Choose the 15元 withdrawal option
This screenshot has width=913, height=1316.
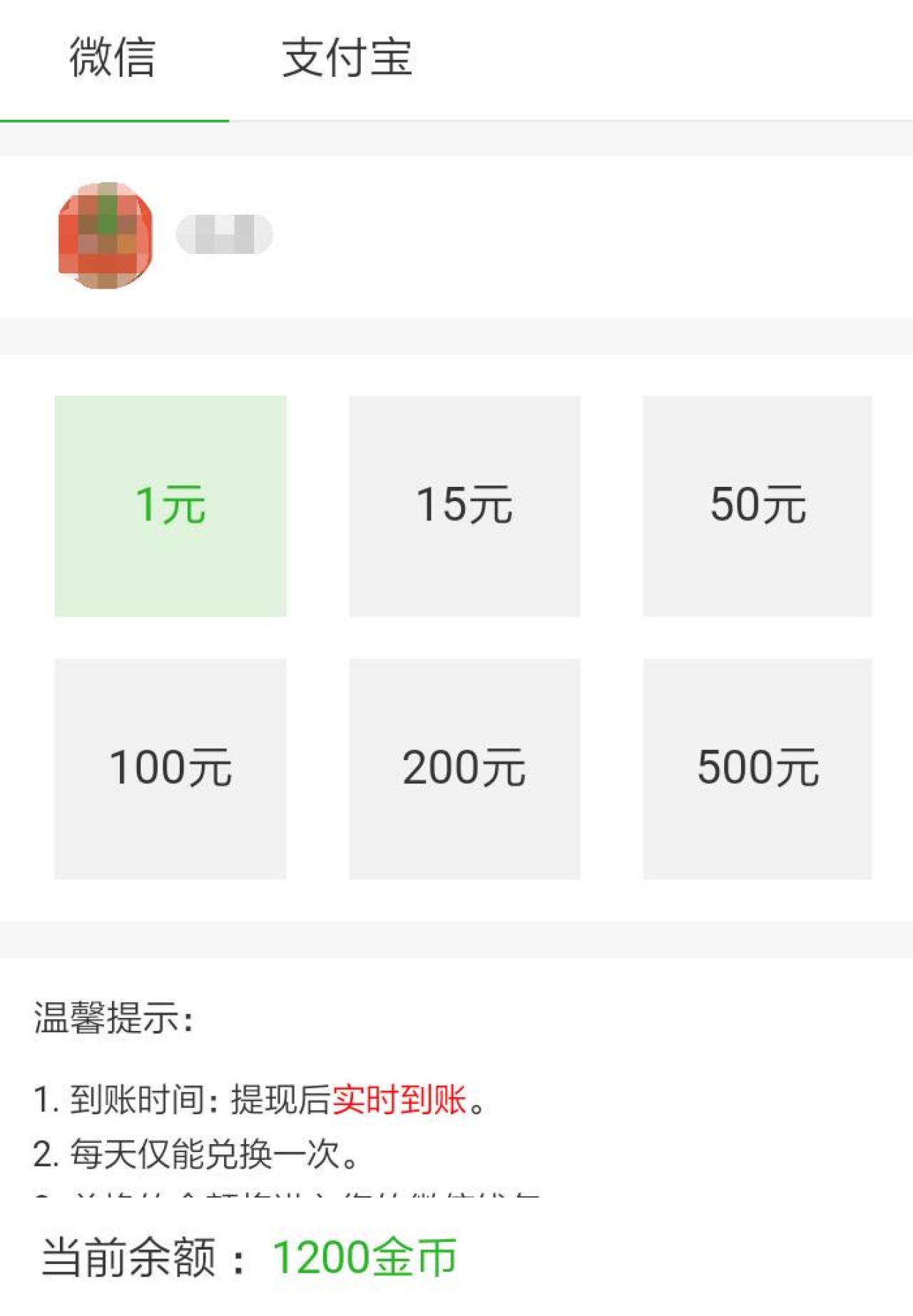point(464,505)
